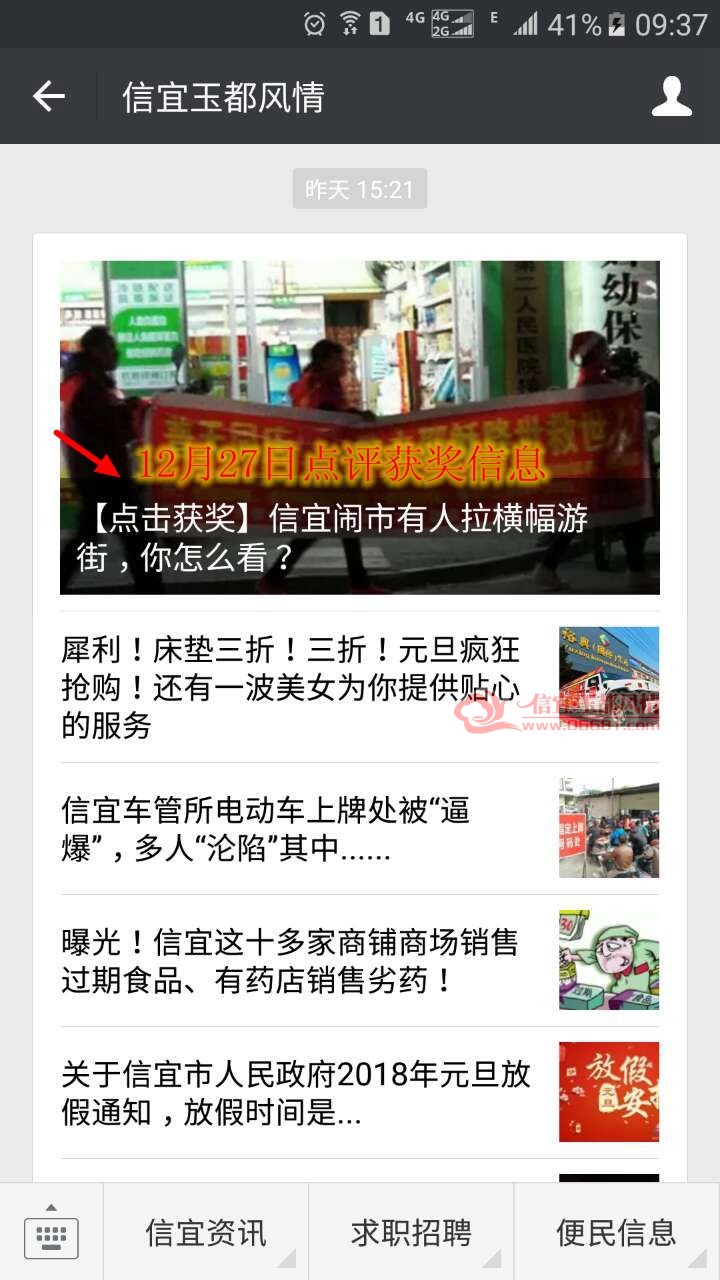Open the 床垫三折 元旦疯狂抢购 article
Screen dimensions: 720x1280
click(360, 688)
